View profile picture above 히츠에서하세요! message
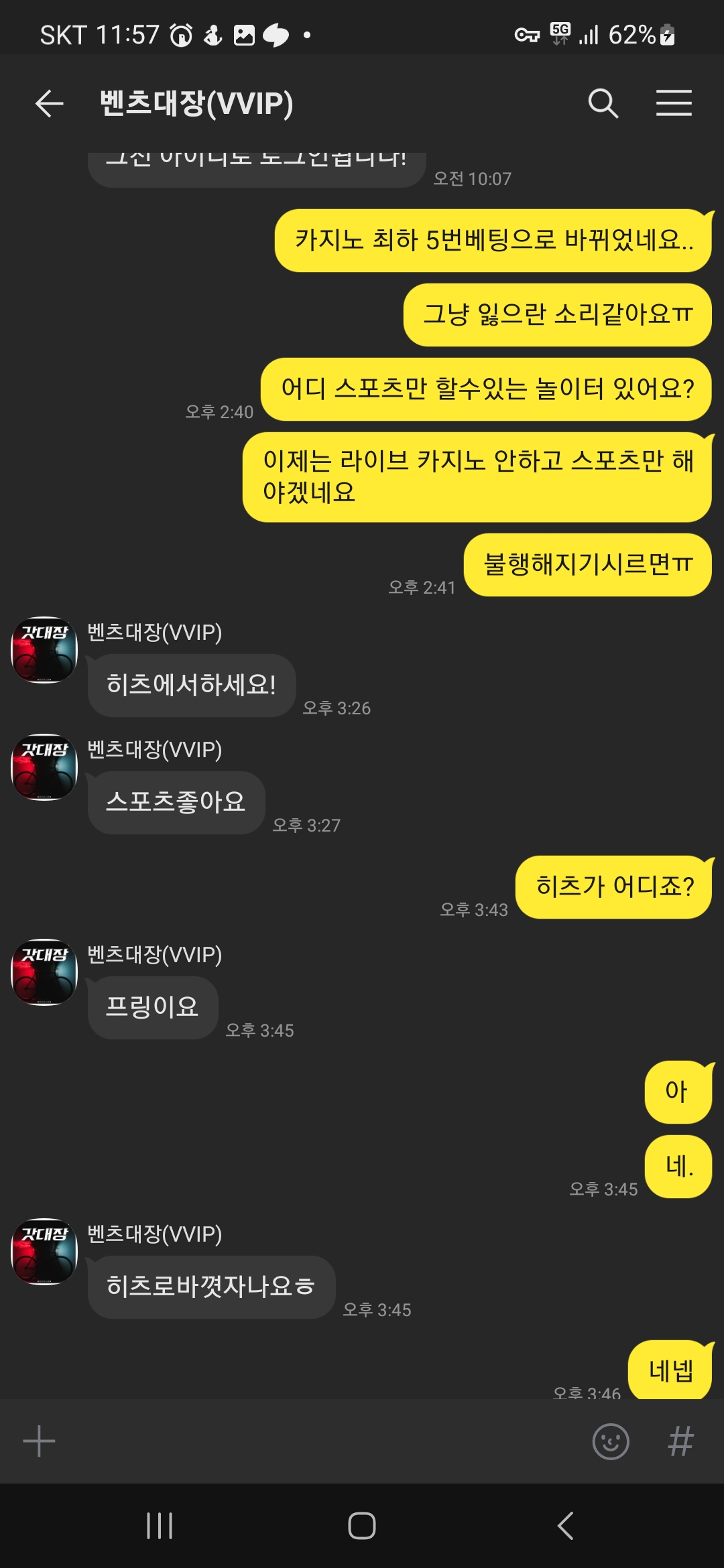The image size is (724, 1568). coord(44,650)
